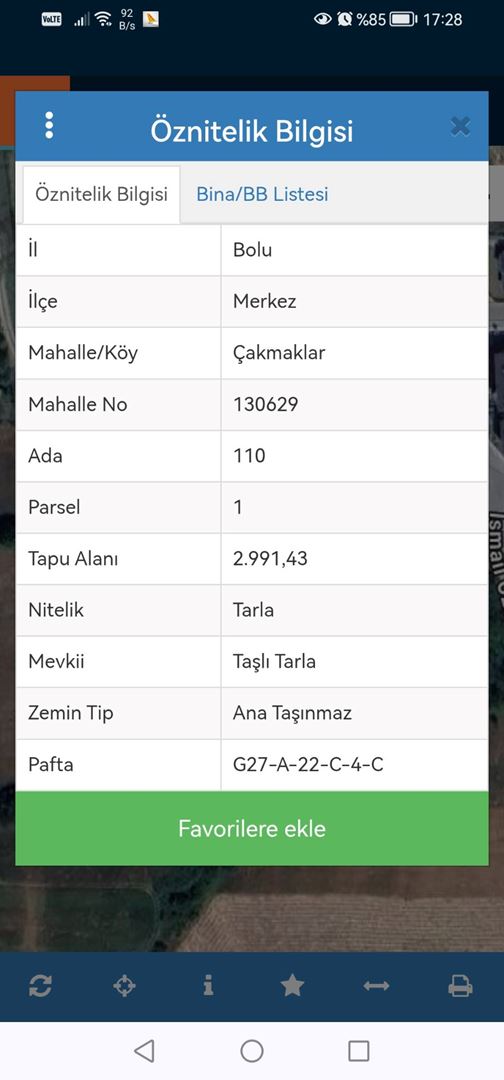This screenshot has width=504, height=1080.
Task: Open the info icon in the toolbar
Action: 208,986
